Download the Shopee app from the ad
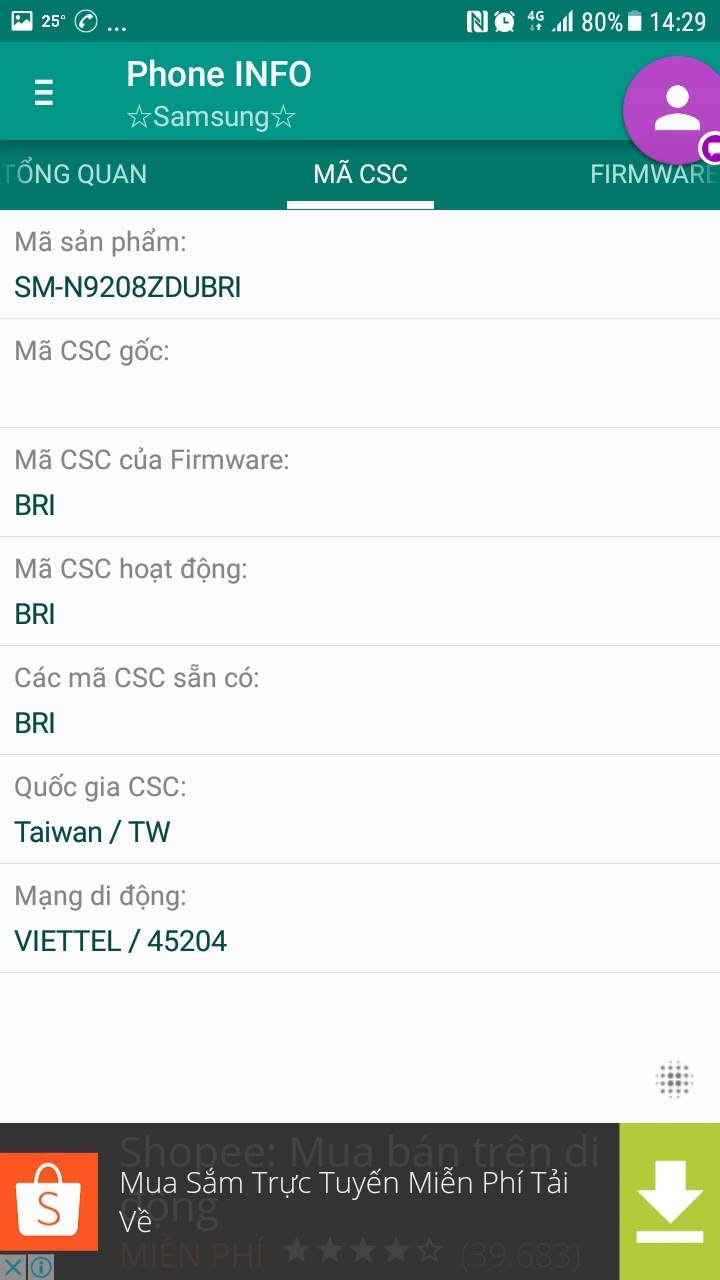 pos(669,1202)
